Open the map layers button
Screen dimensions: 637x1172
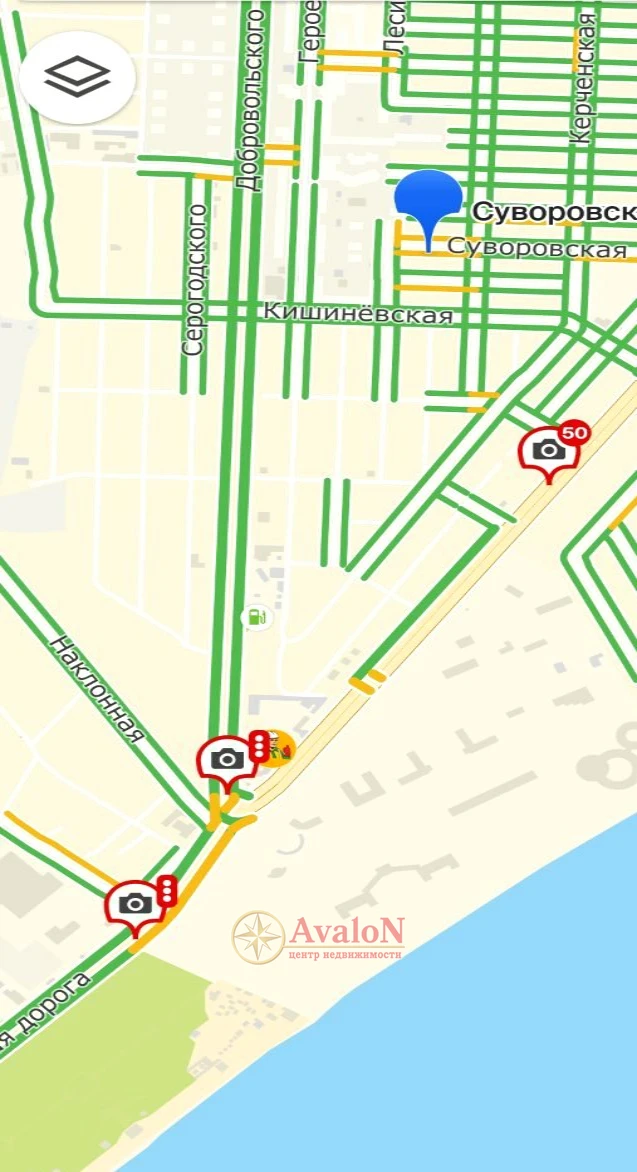[77, 77]
